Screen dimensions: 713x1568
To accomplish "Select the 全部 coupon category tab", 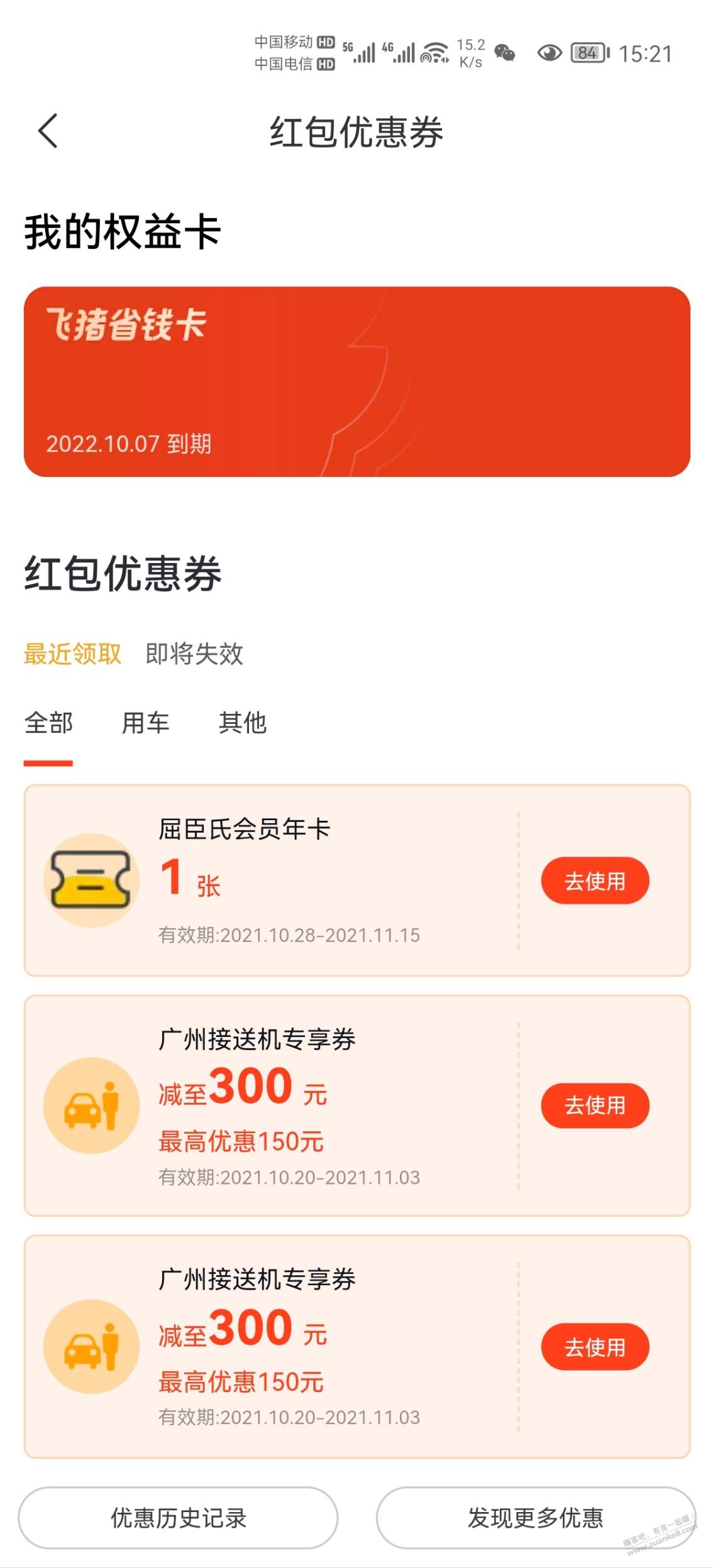I will [48, 723].
